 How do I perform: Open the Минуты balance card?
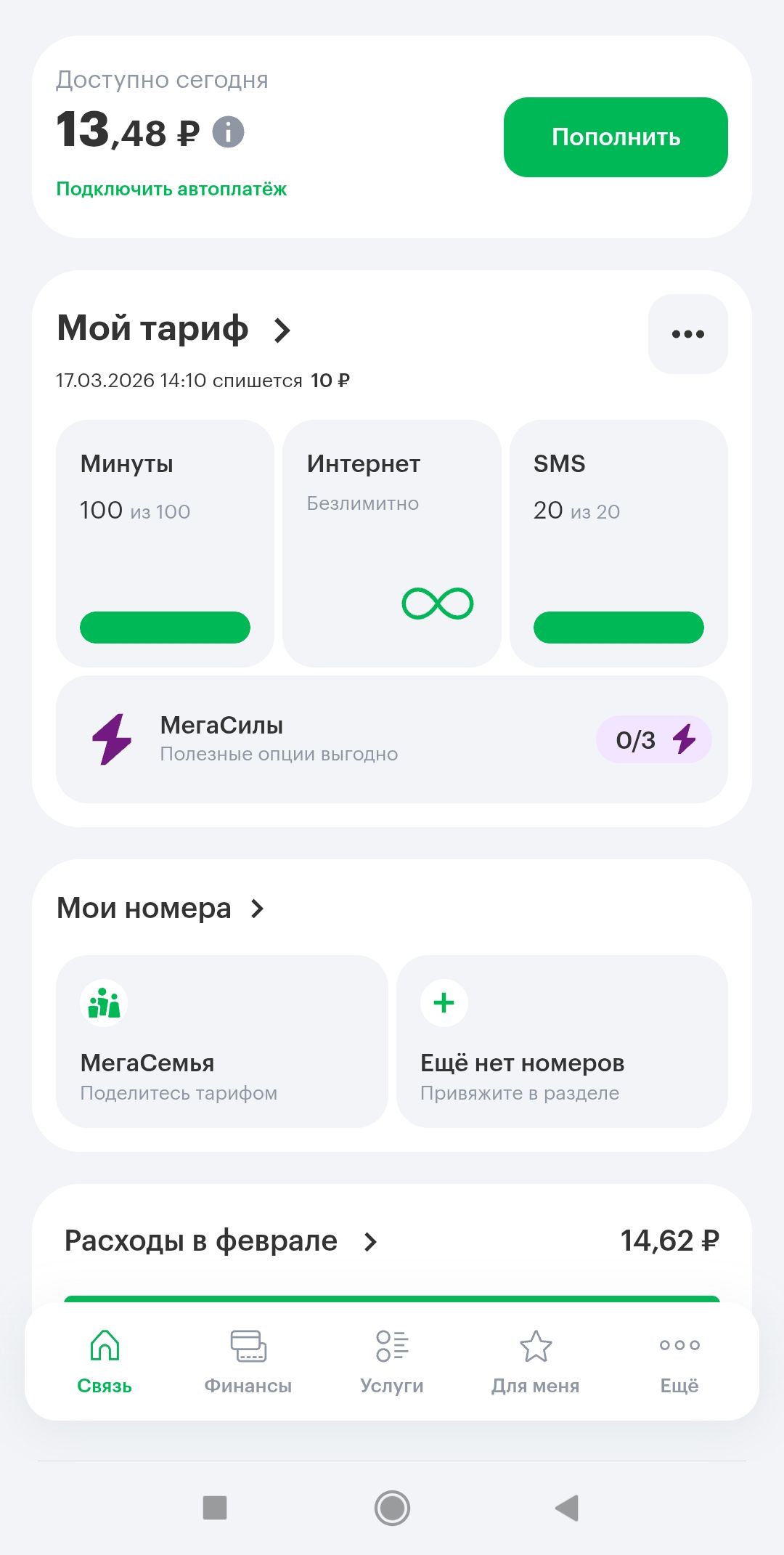click(165, 543)
